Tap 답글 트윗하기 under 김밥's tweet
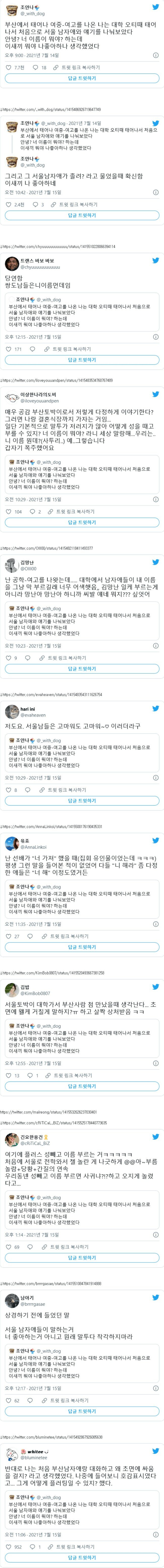Screen dimensions: 164x1568 click(82, 1086)
